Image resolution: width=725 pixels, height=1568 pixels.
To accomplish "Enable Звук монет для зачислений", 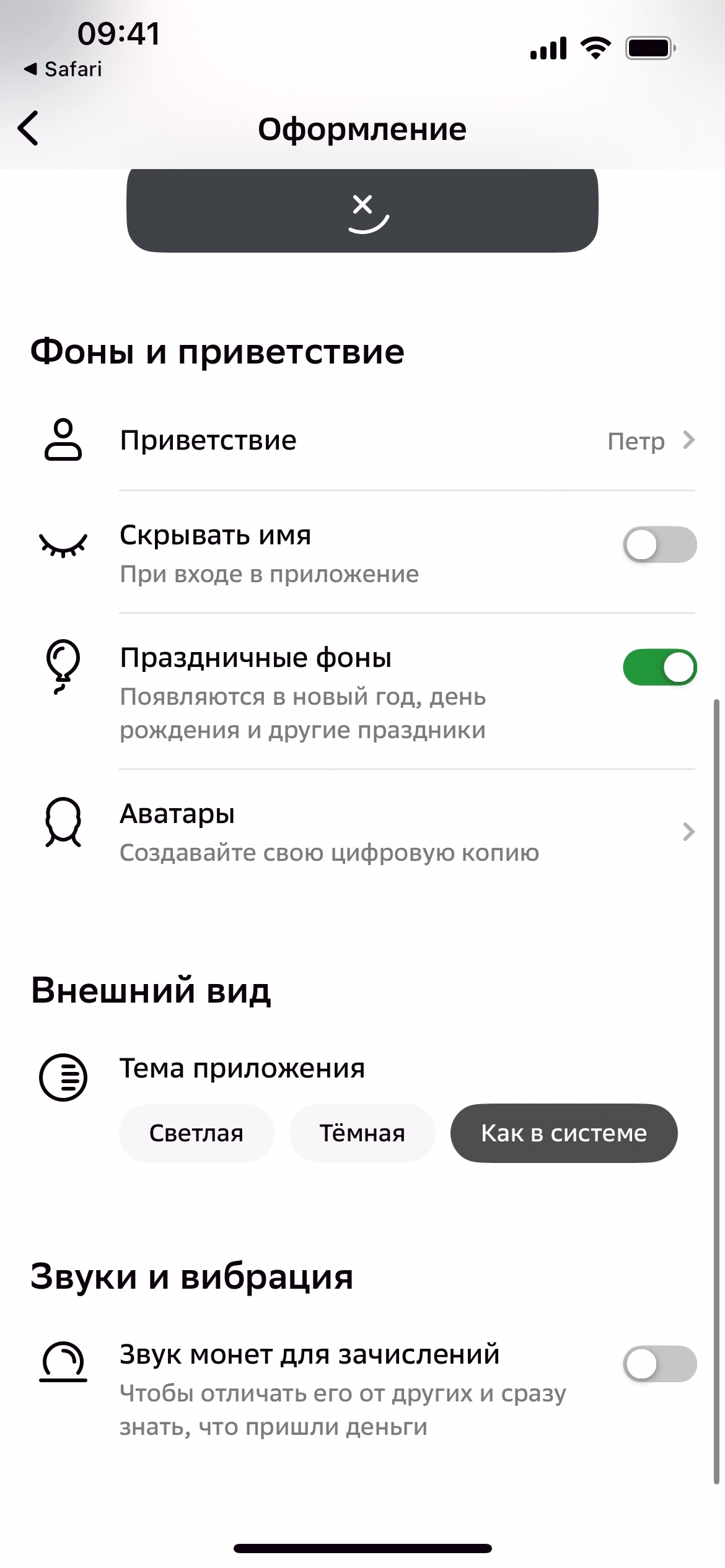I will point(659,1364).
